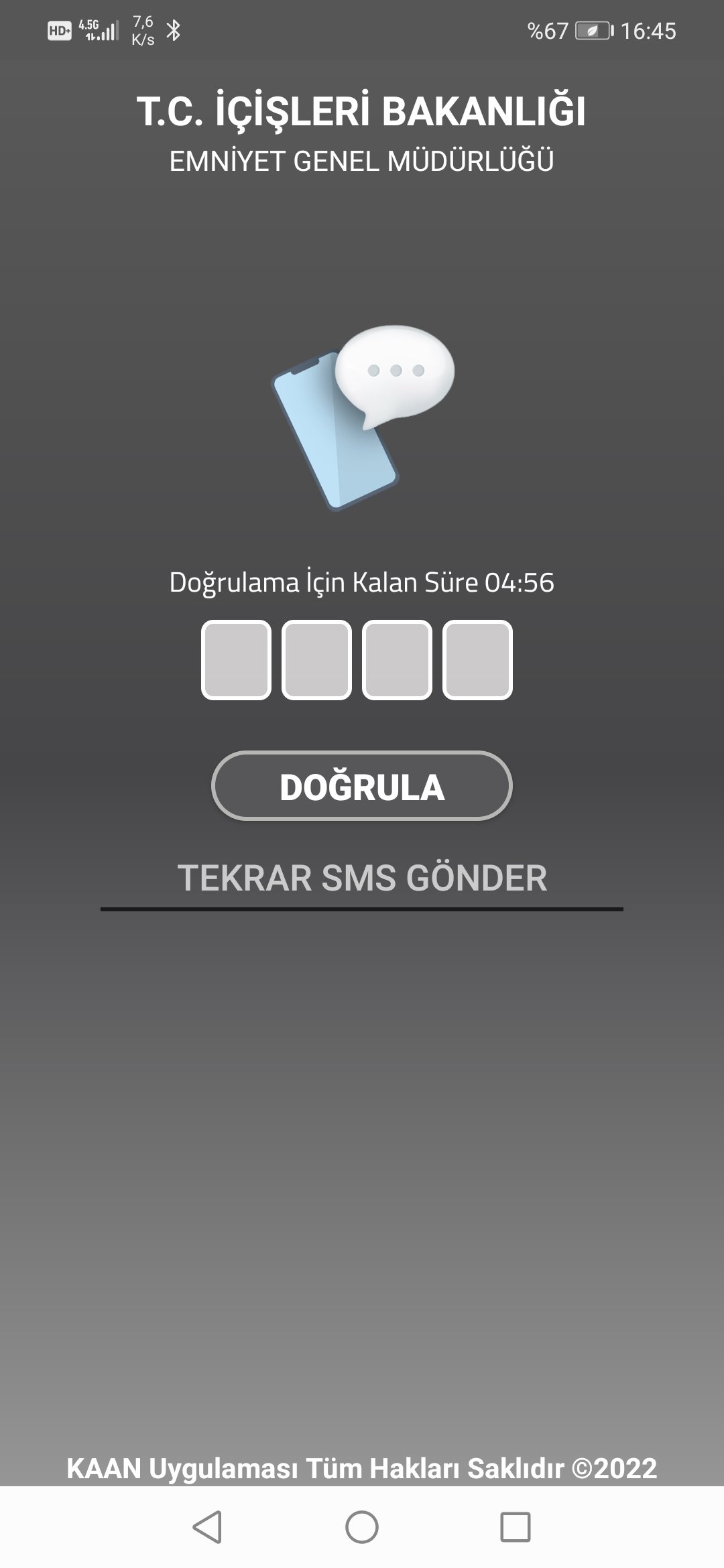Image resolution: width=724 pixels, height=1568 pixels.
Task: Select the second code digit box
Action: point(316,660)
